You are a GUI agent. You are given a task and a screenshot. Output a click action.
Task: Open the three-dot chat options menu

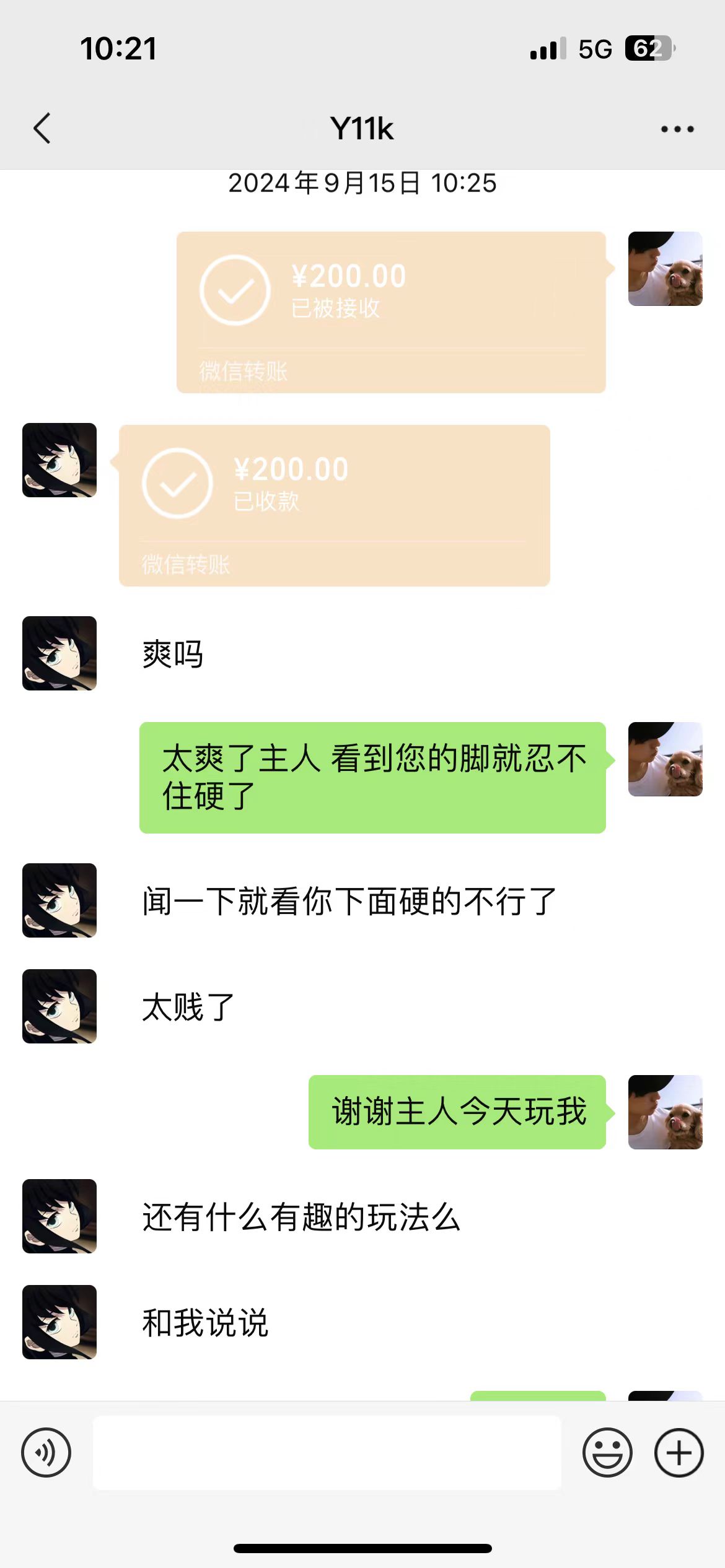(677, 129)
